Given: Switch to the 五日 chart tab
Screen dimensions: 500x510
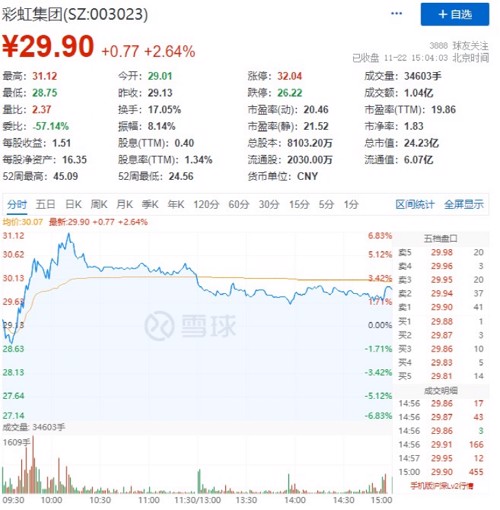Looking at the screenshot, I should [x=45, y=204].
